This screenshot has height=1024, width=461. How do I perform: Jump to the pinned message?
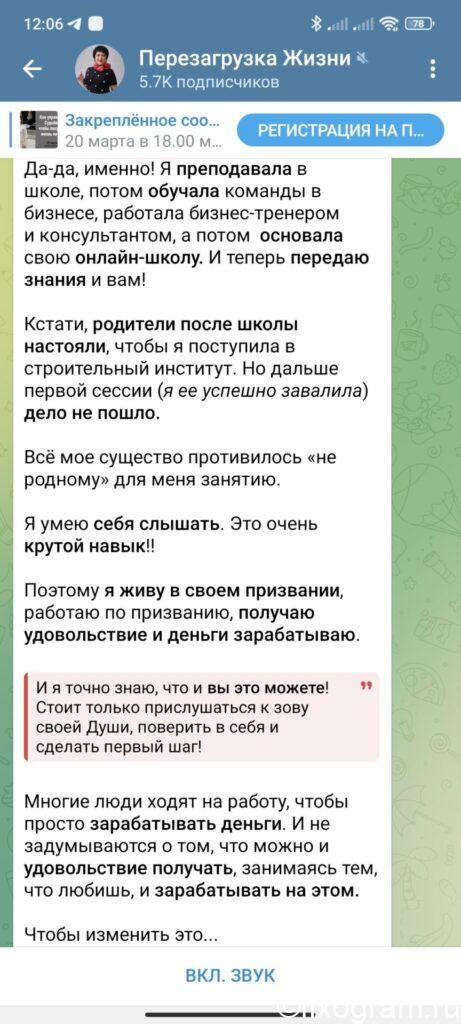(x=120, y=131)
